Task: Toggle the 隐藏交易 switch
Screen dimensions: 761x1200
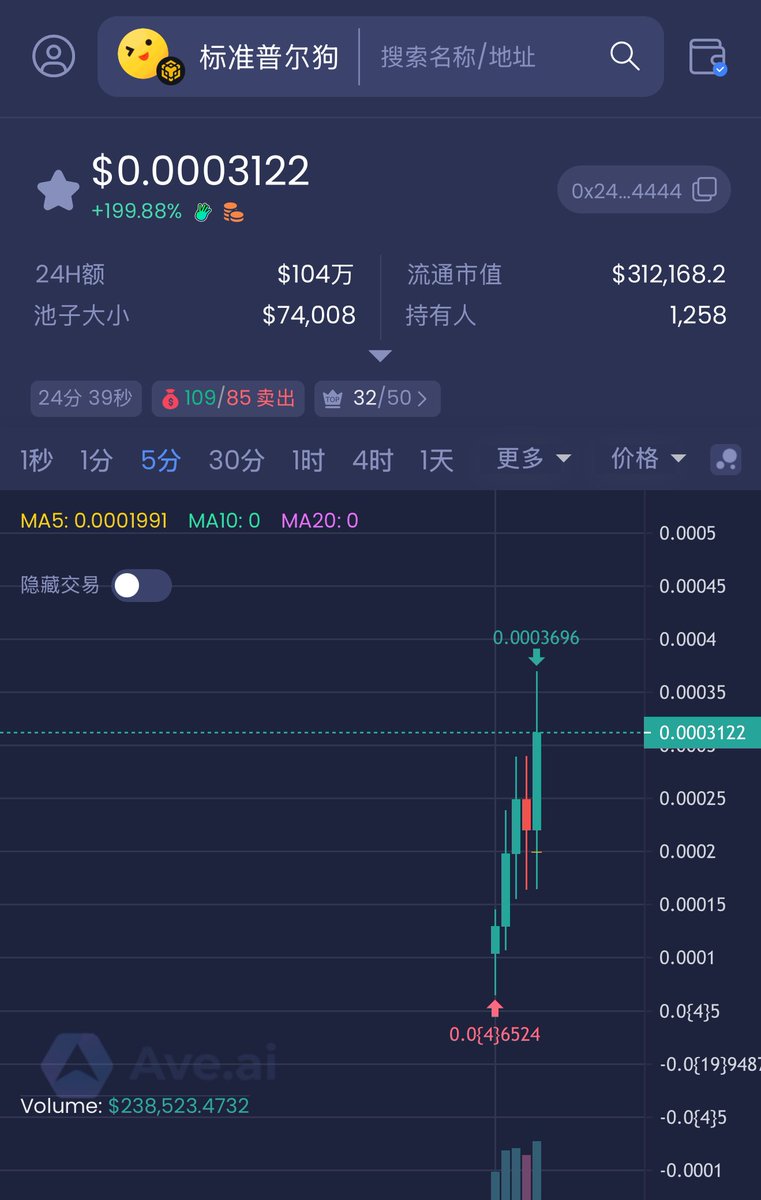Action: [x=141, y=586]
